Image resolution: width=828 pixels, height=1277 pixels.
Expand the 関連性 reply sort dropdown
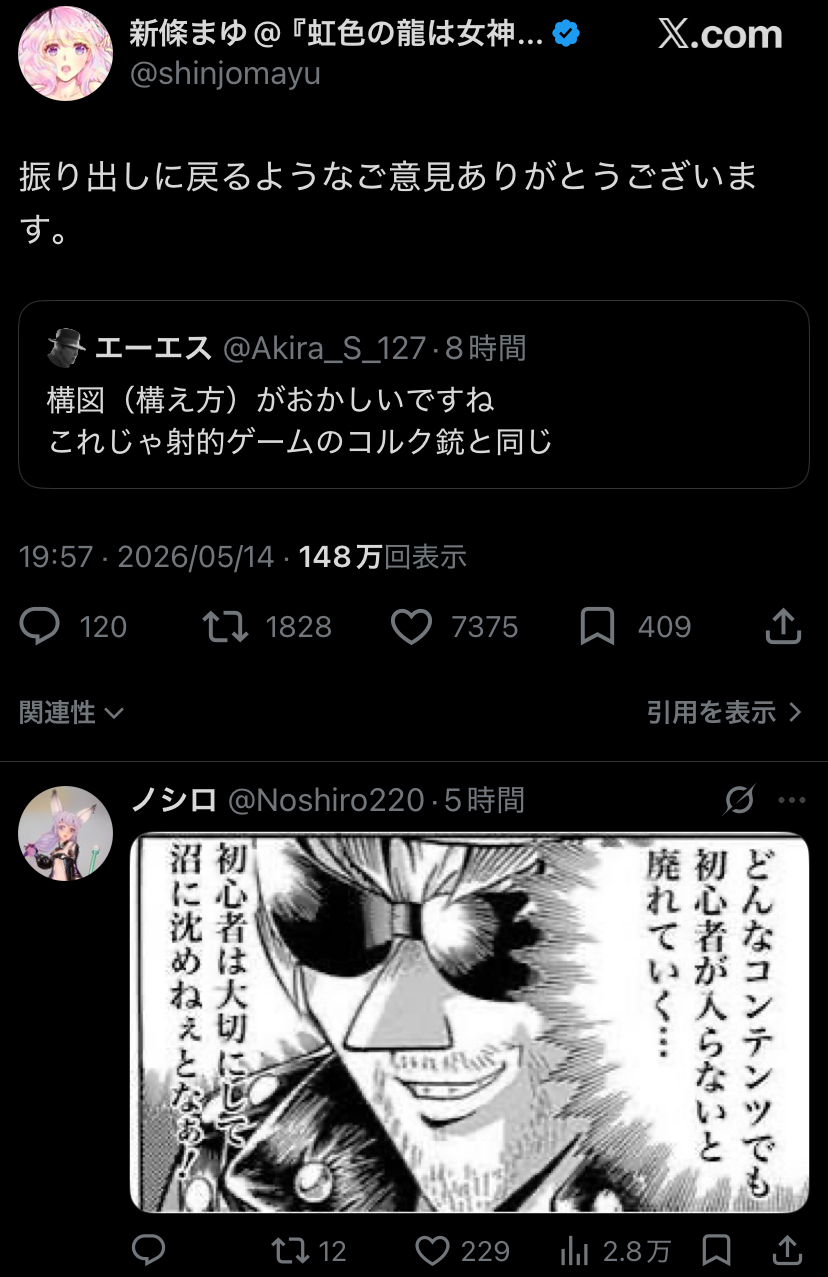click(71, 712)
